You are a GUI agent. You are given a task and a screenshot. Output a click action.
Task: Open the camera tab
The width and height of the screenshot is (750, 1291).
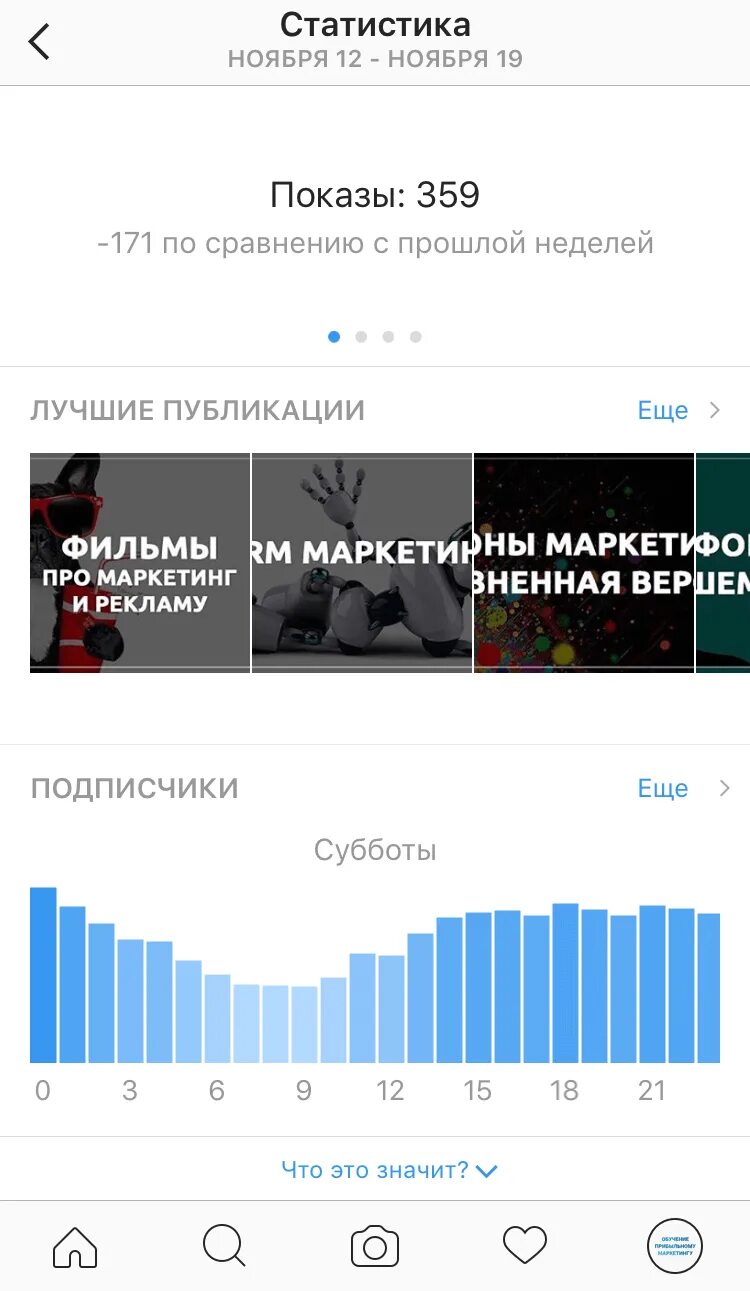375,1247
